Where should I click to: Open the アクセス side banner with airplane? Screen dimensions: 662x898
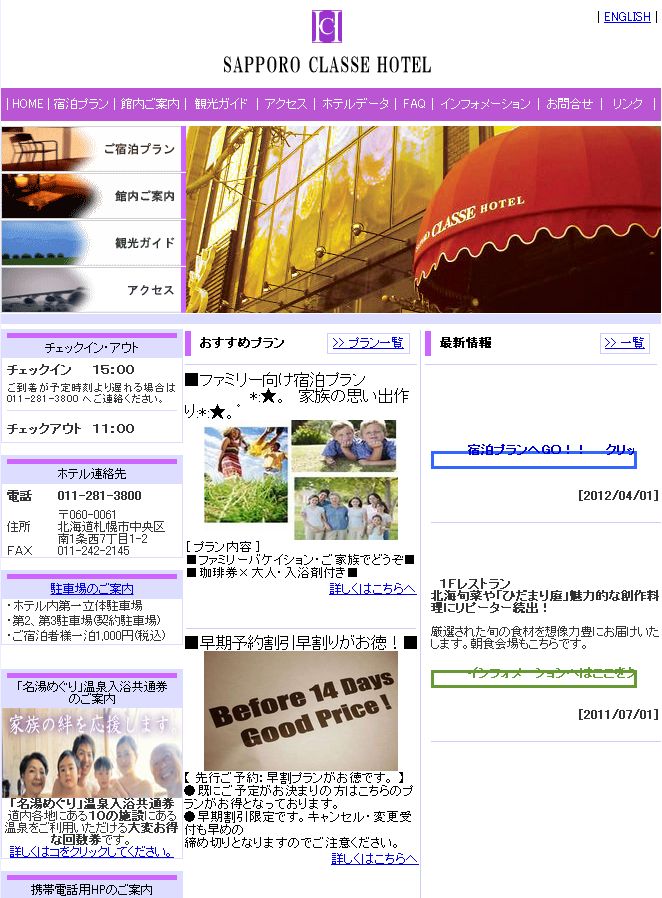[x=92, y=290]
